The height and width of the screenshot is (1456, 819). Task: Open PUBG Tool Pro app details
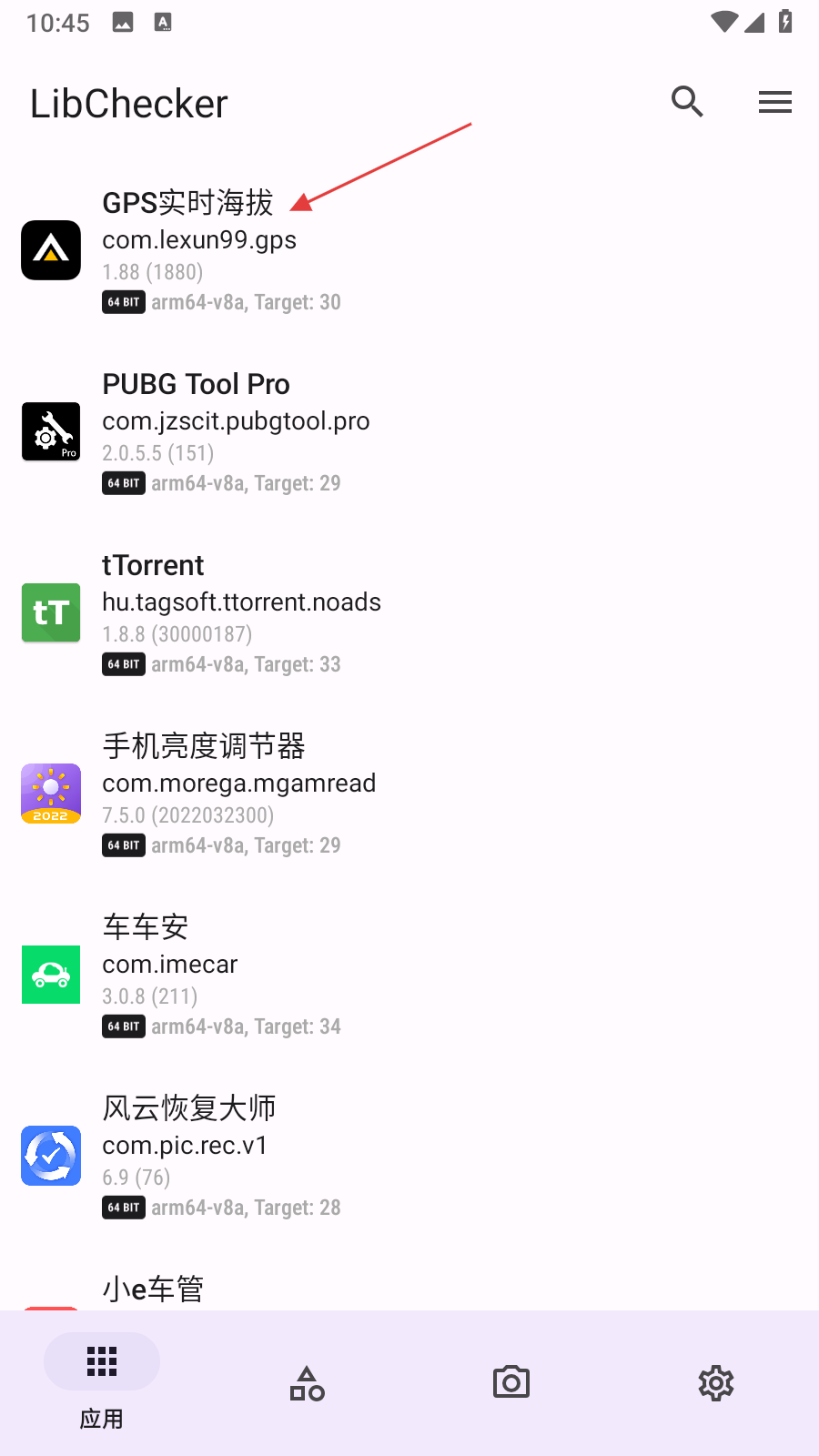[x=409, y=431]
